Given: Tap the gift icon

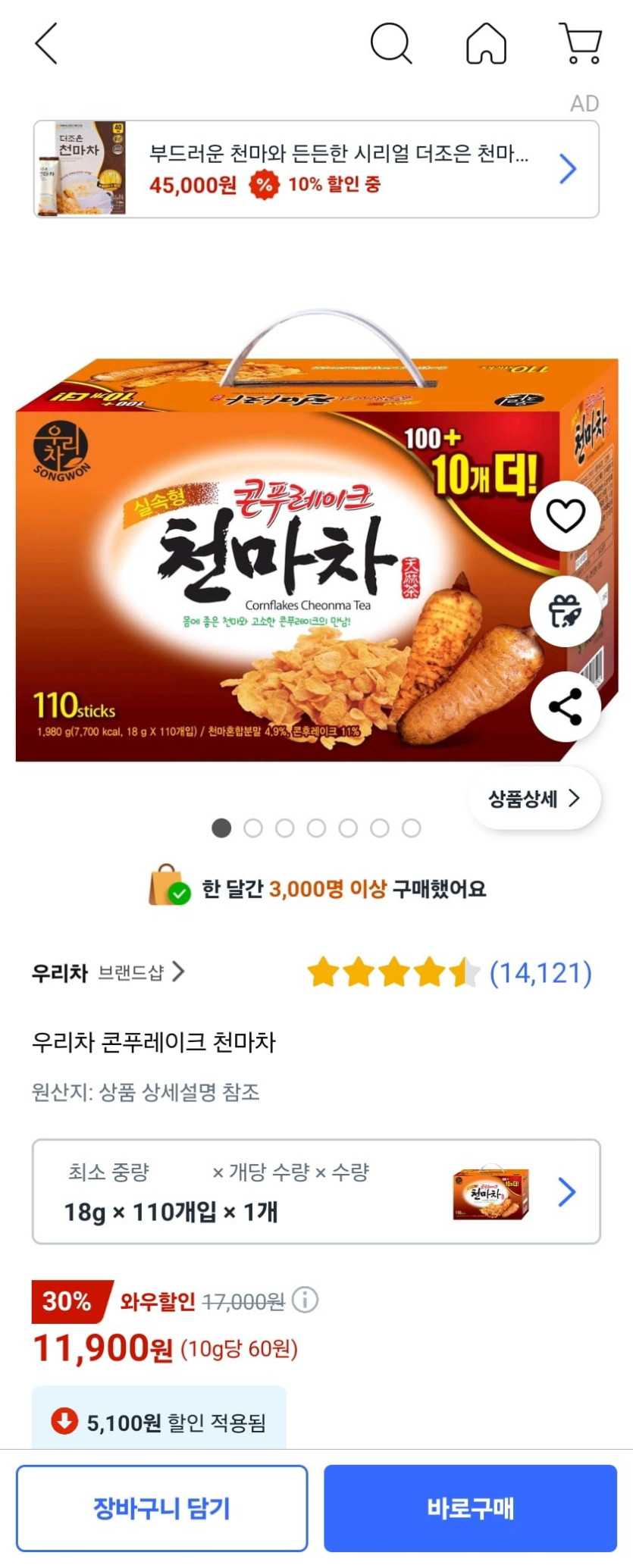Looking at the screenshot, I should 566,612.
